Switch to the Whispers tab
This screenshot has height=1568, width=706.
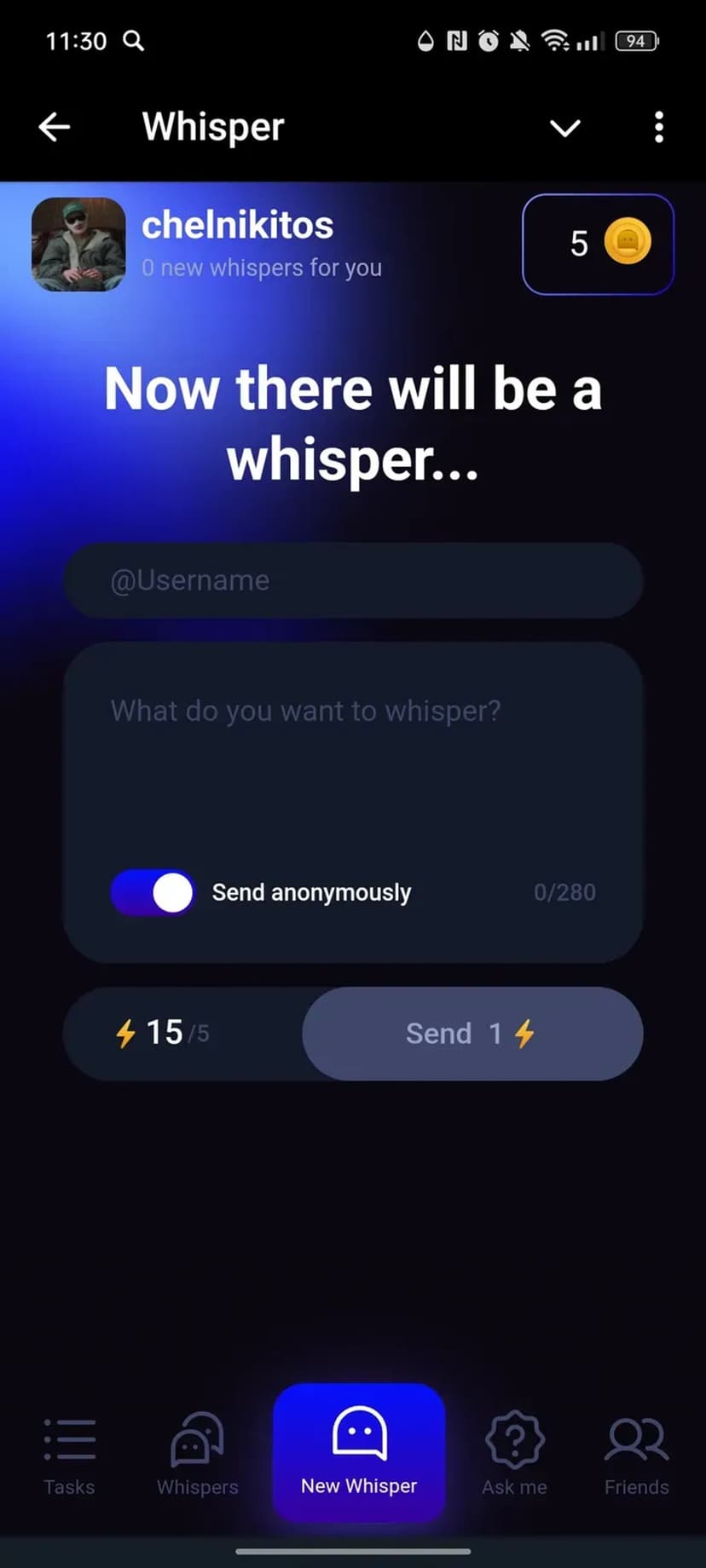pos(197,1456)
